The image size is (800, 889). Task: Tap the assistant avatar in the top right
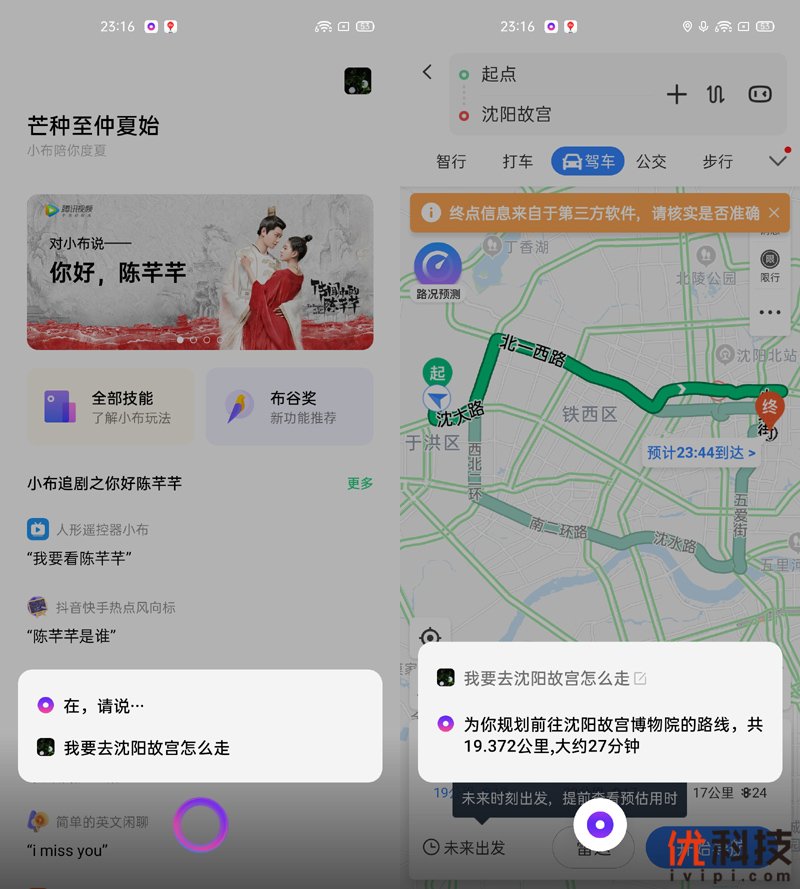click(x=358, y=80)
